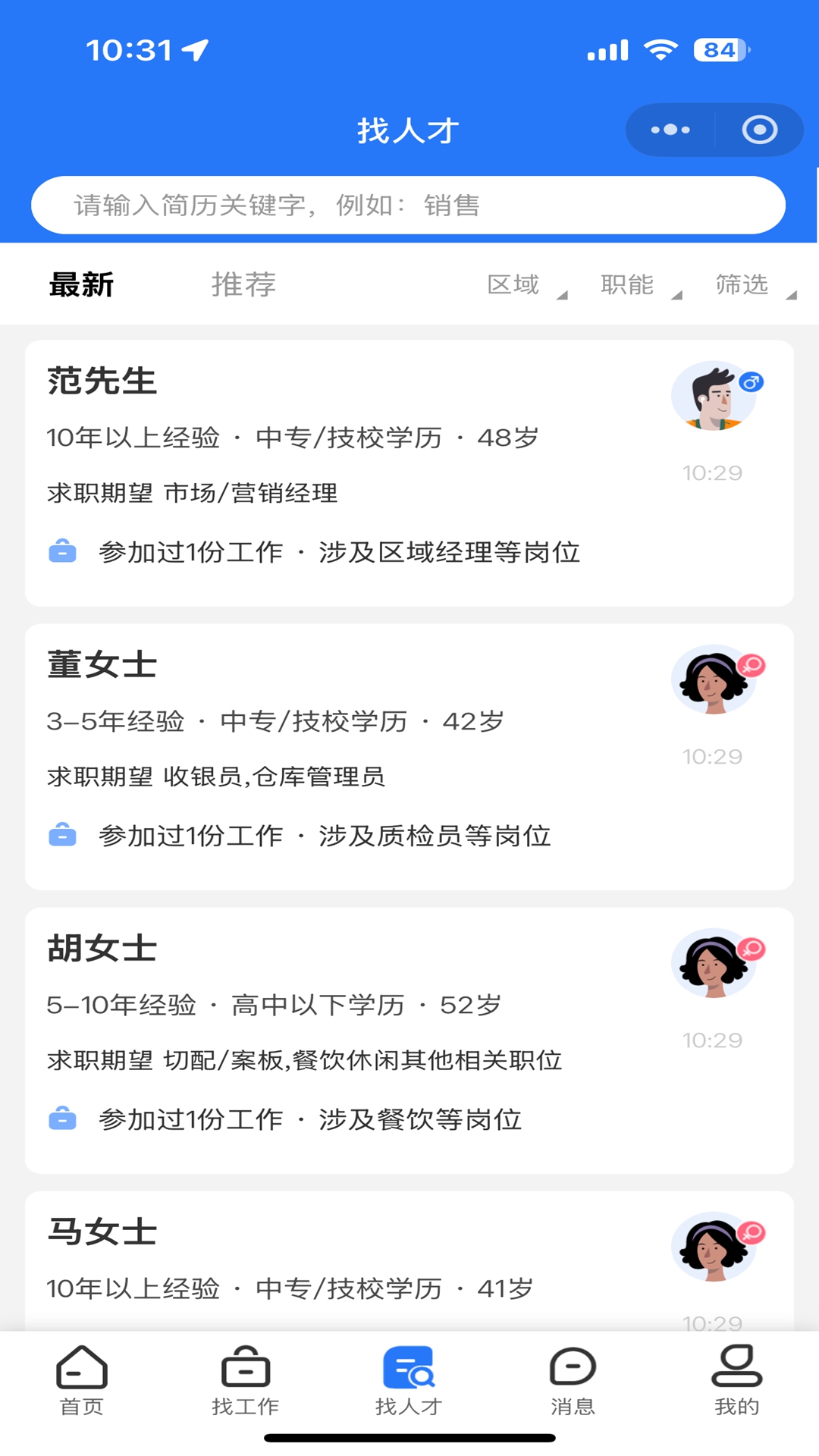
Task: Tap 马女士's avatar thumbnail
Action: tap(714, 1246)
